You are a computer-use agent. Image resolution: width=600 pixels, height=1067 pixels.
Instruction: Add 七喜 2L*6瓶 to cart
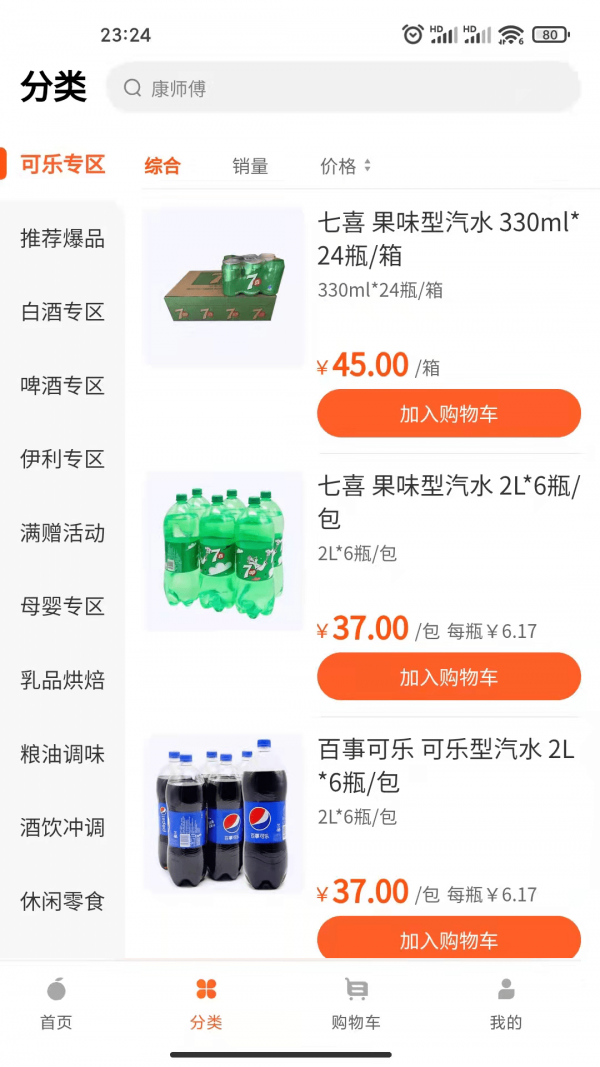tap(449, 677)
